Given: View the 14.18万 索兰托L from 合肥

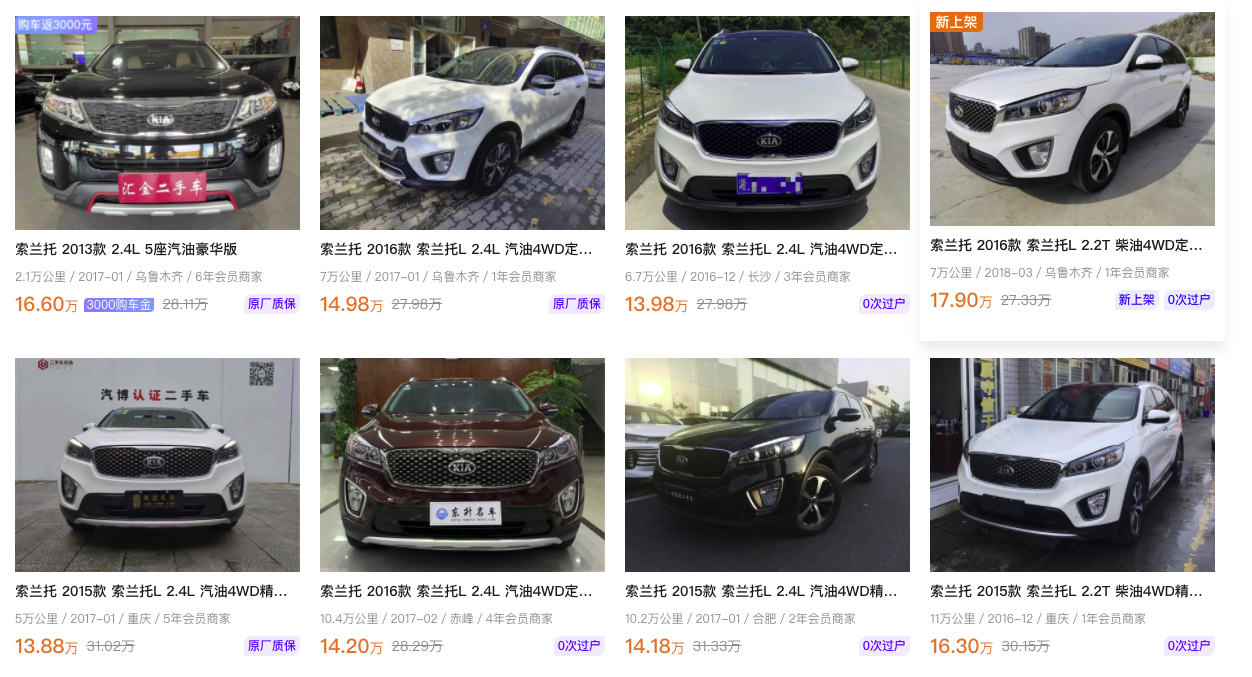Looking at the screenshot, I should click(767, 465).
